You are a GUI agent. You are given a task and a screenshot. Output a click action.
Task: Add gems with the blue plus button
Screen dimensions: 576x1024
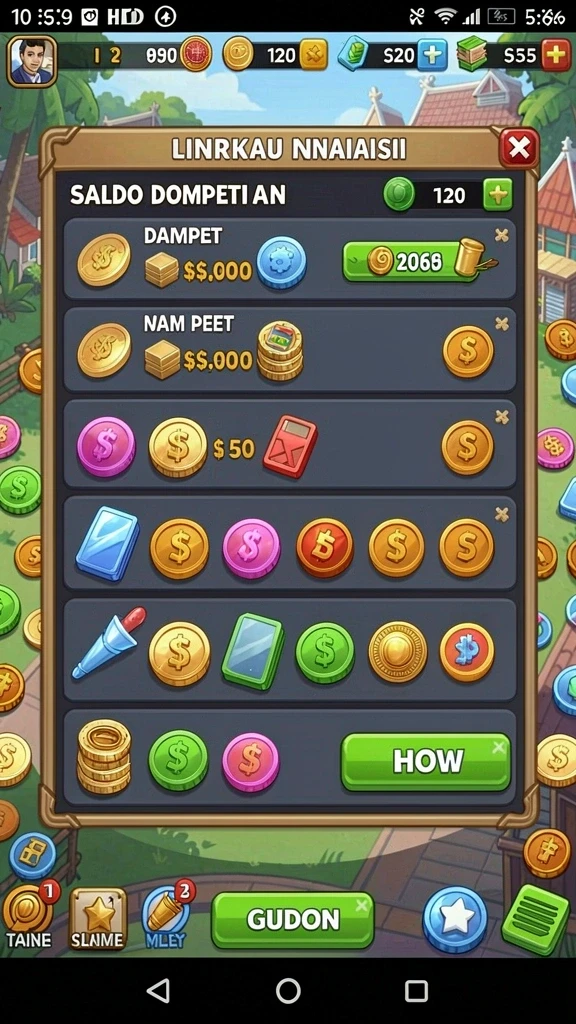(x=432, y=55)
